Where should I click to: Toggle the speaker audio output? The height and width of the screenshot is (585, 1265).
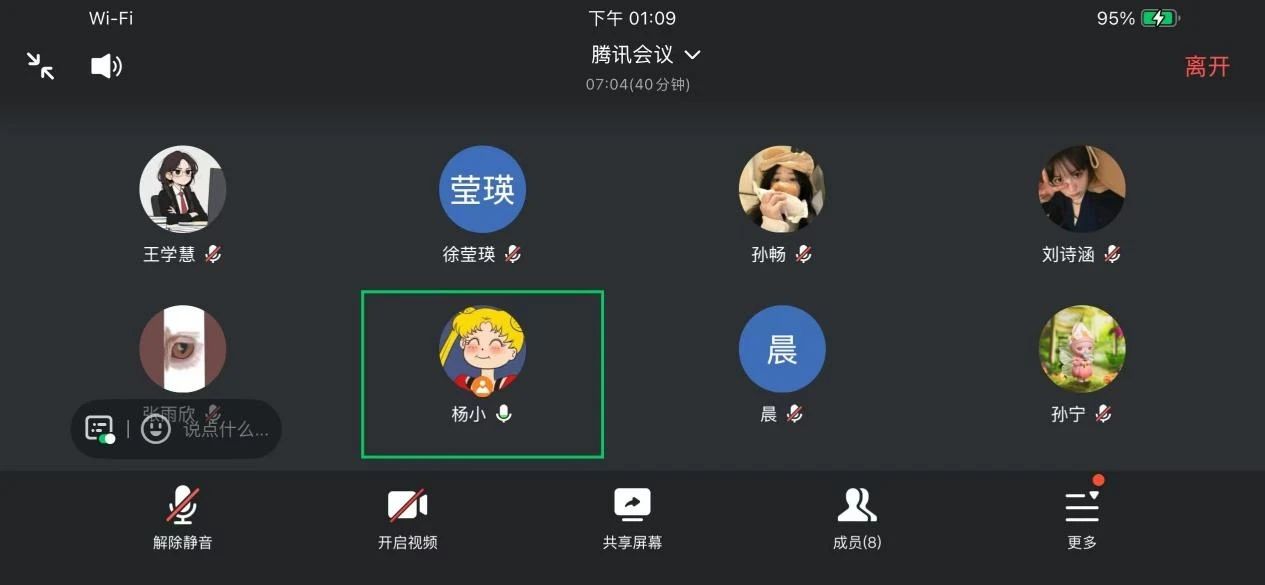[x=106, y=66]
